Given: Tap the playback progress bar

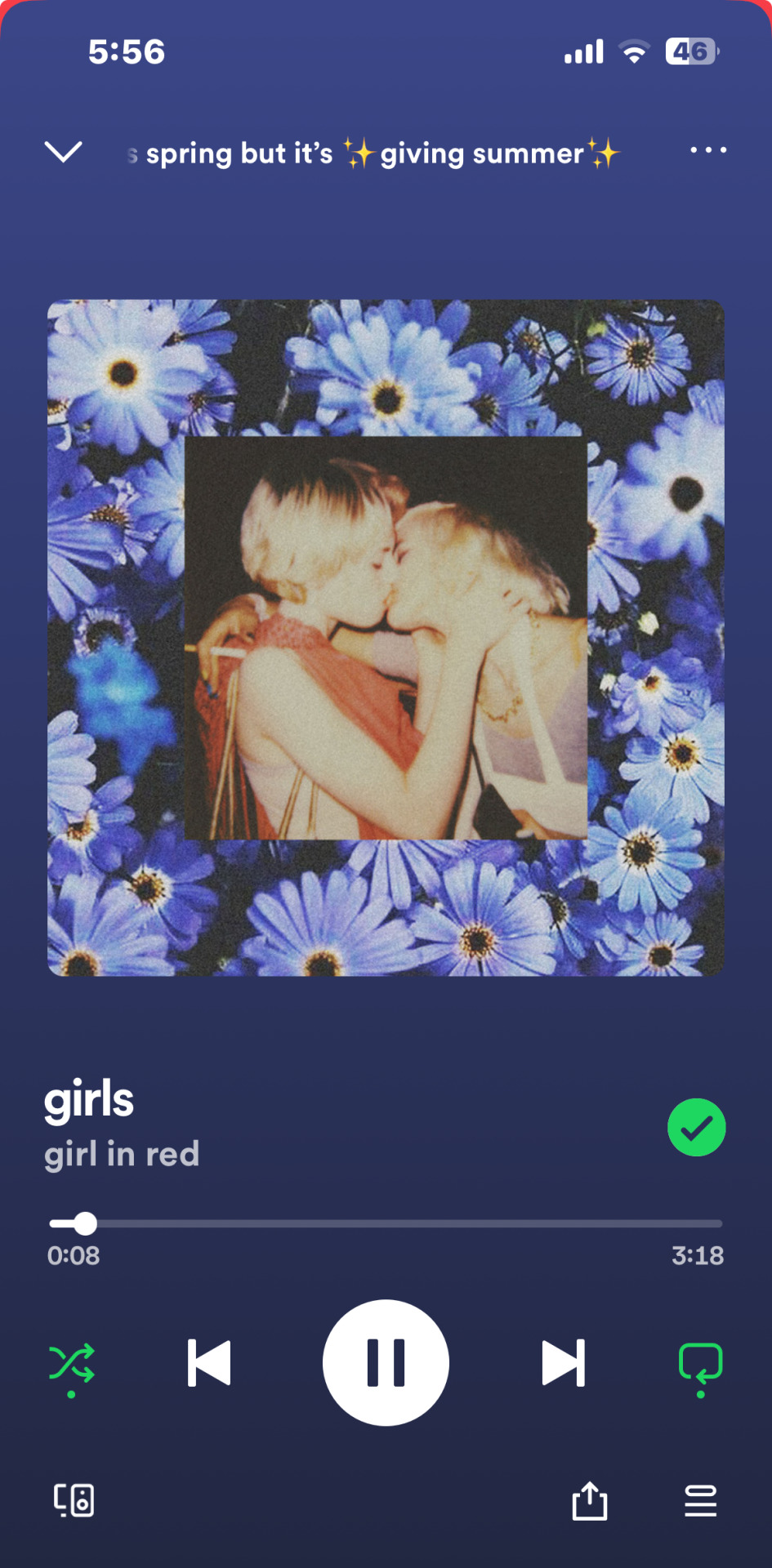Looking at the screenshot, I should tap(386, 1223).
